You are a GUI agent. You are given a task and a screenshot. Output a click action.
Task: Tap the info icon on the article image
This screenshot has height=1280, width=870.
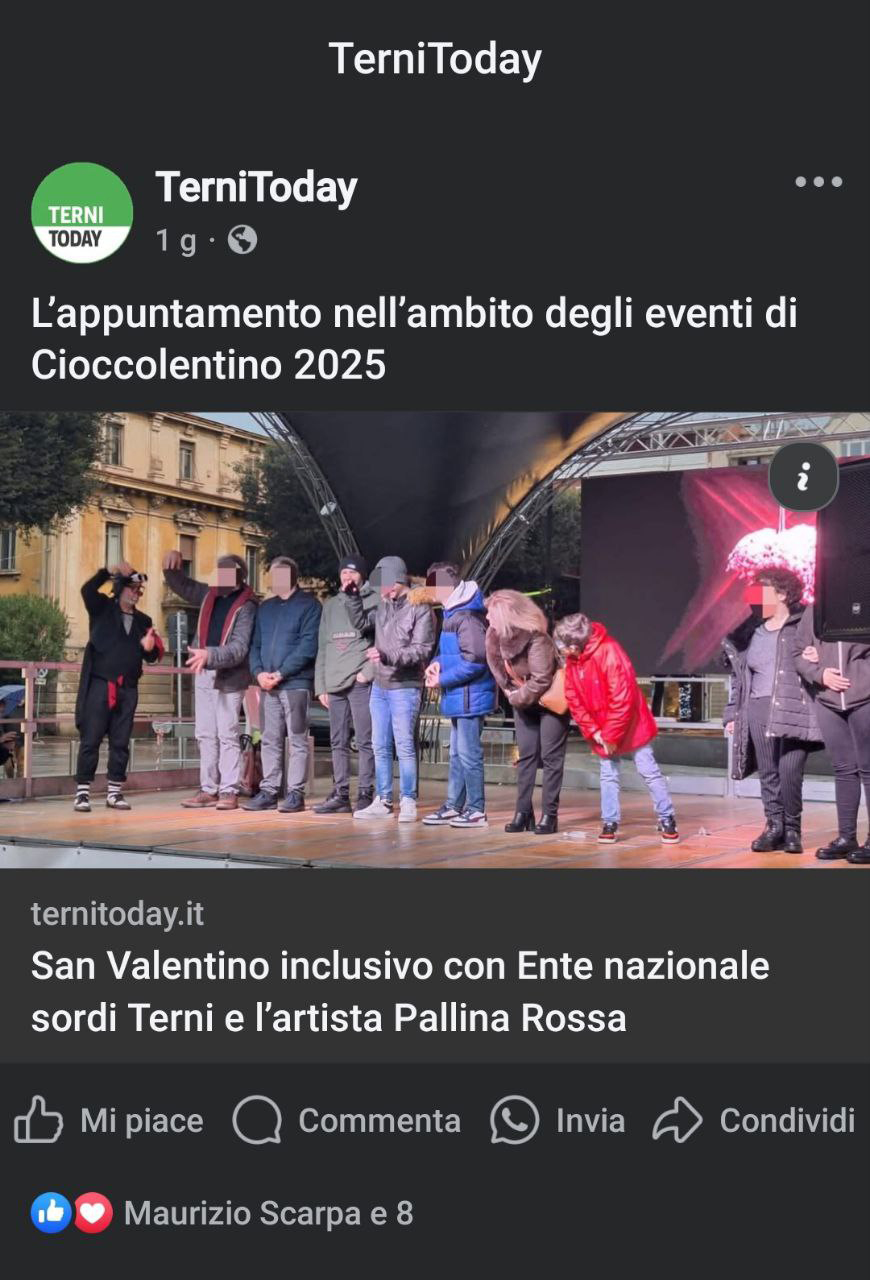click(803, 478)
